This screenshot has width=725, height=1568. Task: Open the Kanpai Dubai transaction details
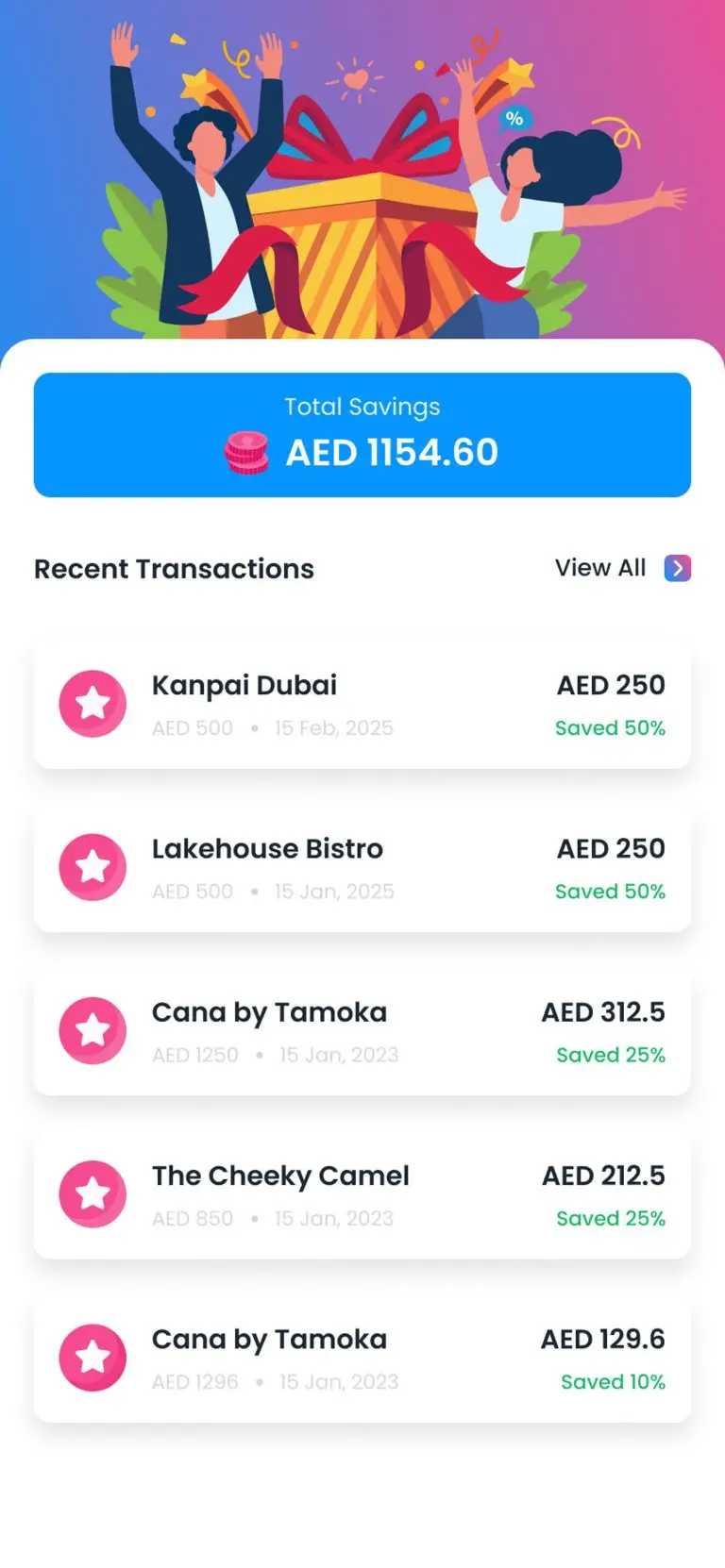[362, 703]
